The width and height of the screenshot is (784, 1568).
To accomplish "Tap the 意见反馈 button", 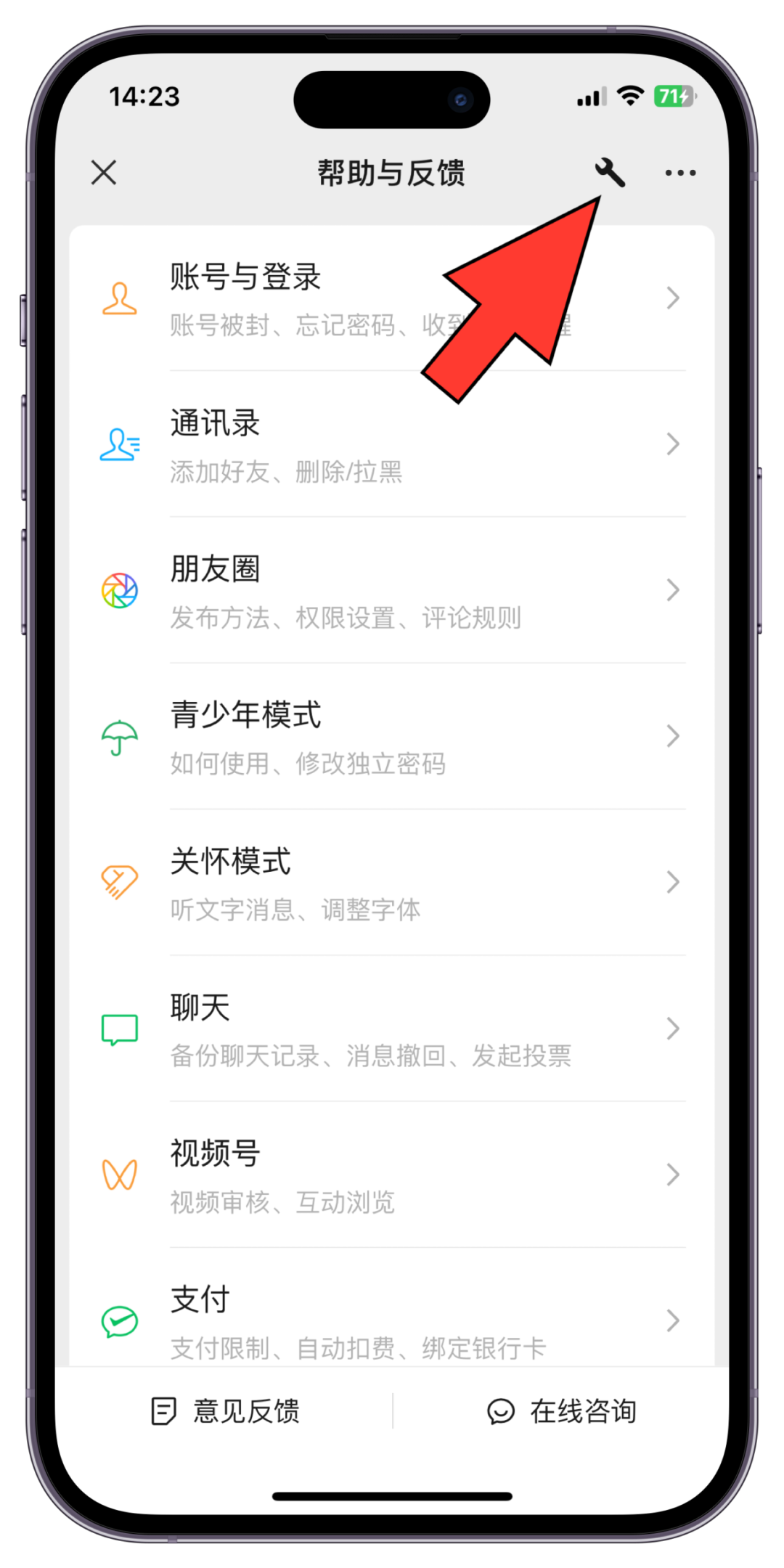I will tap(225, 1411).
